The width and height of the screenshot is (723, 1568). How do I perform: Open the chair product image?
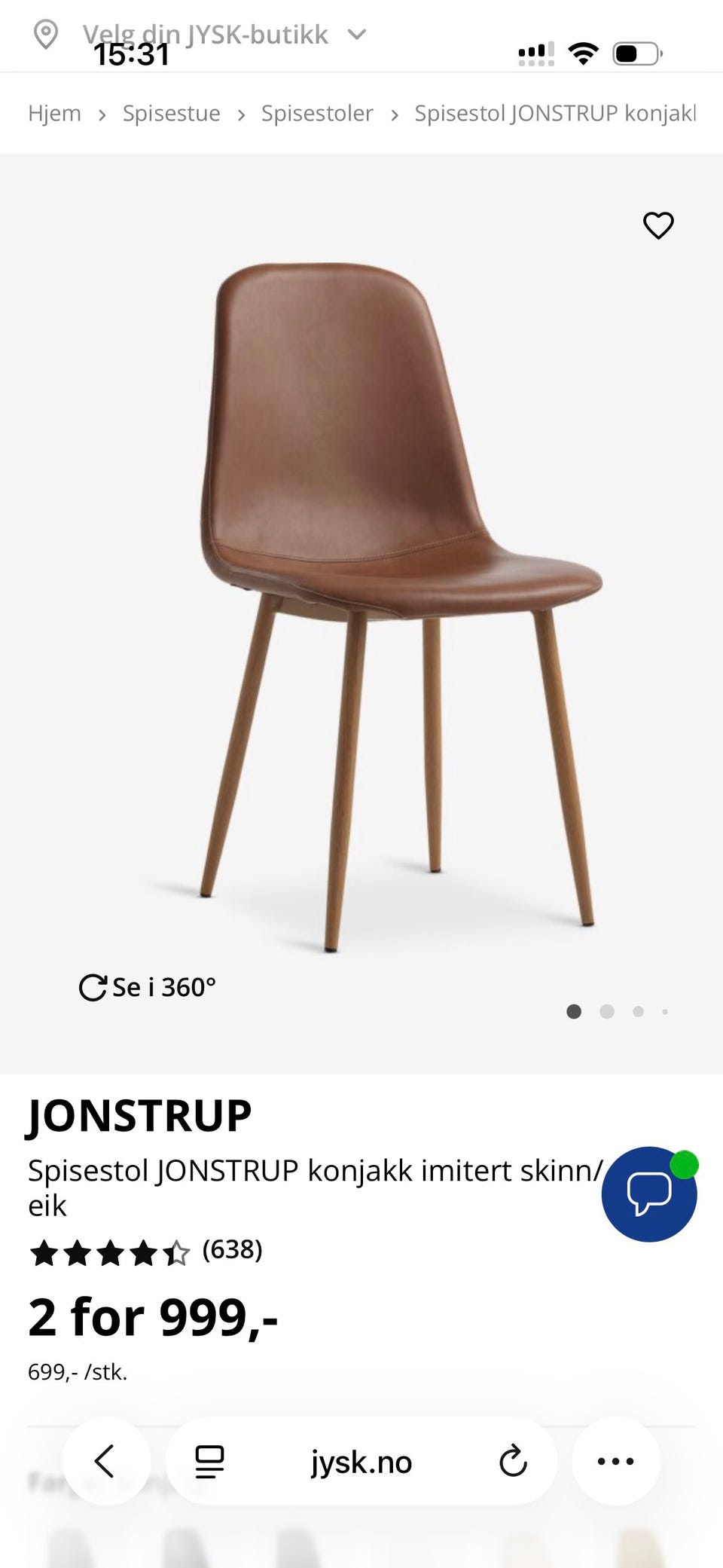pos(399,607)
